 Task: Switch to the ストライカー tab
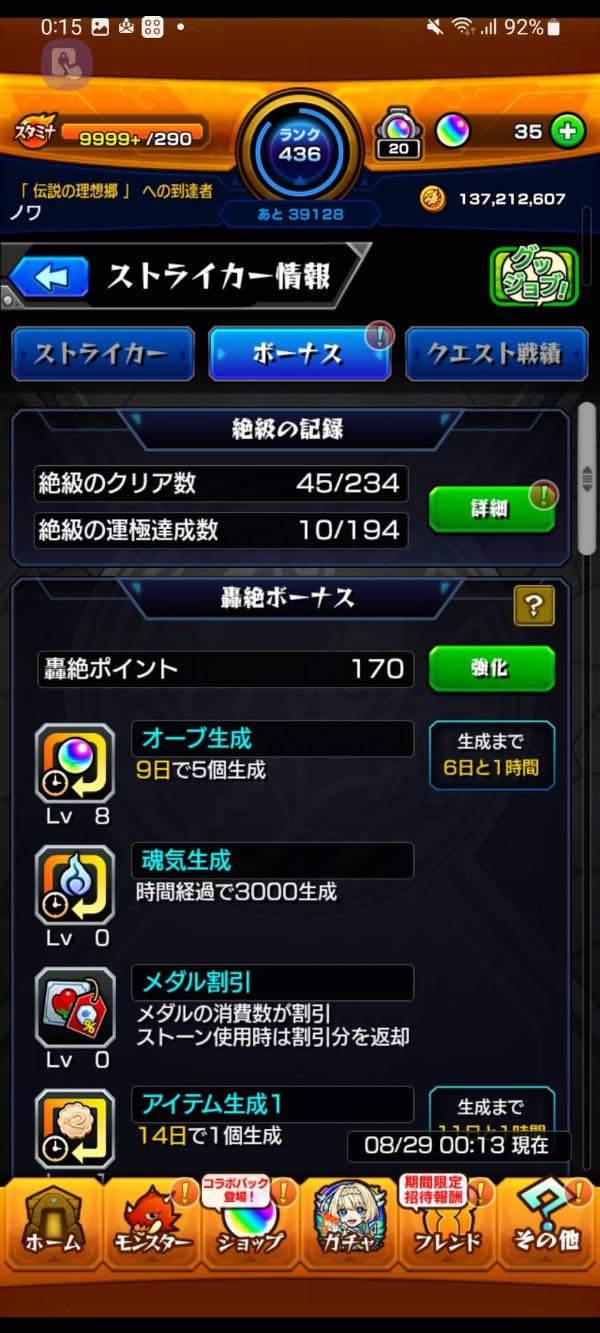[102, 354]
